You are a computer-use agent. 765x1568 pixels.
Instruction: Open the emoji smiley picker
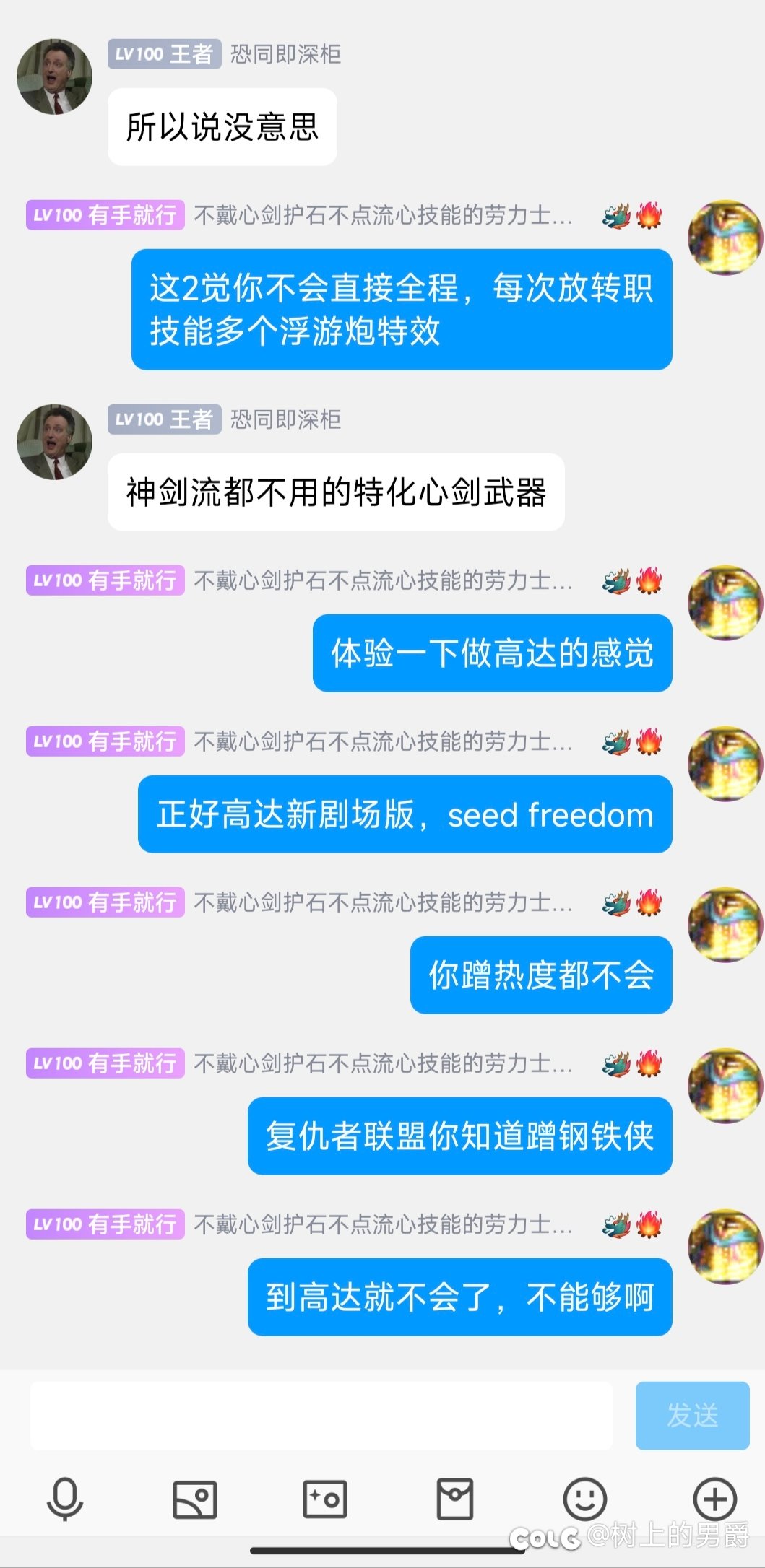584,1499
